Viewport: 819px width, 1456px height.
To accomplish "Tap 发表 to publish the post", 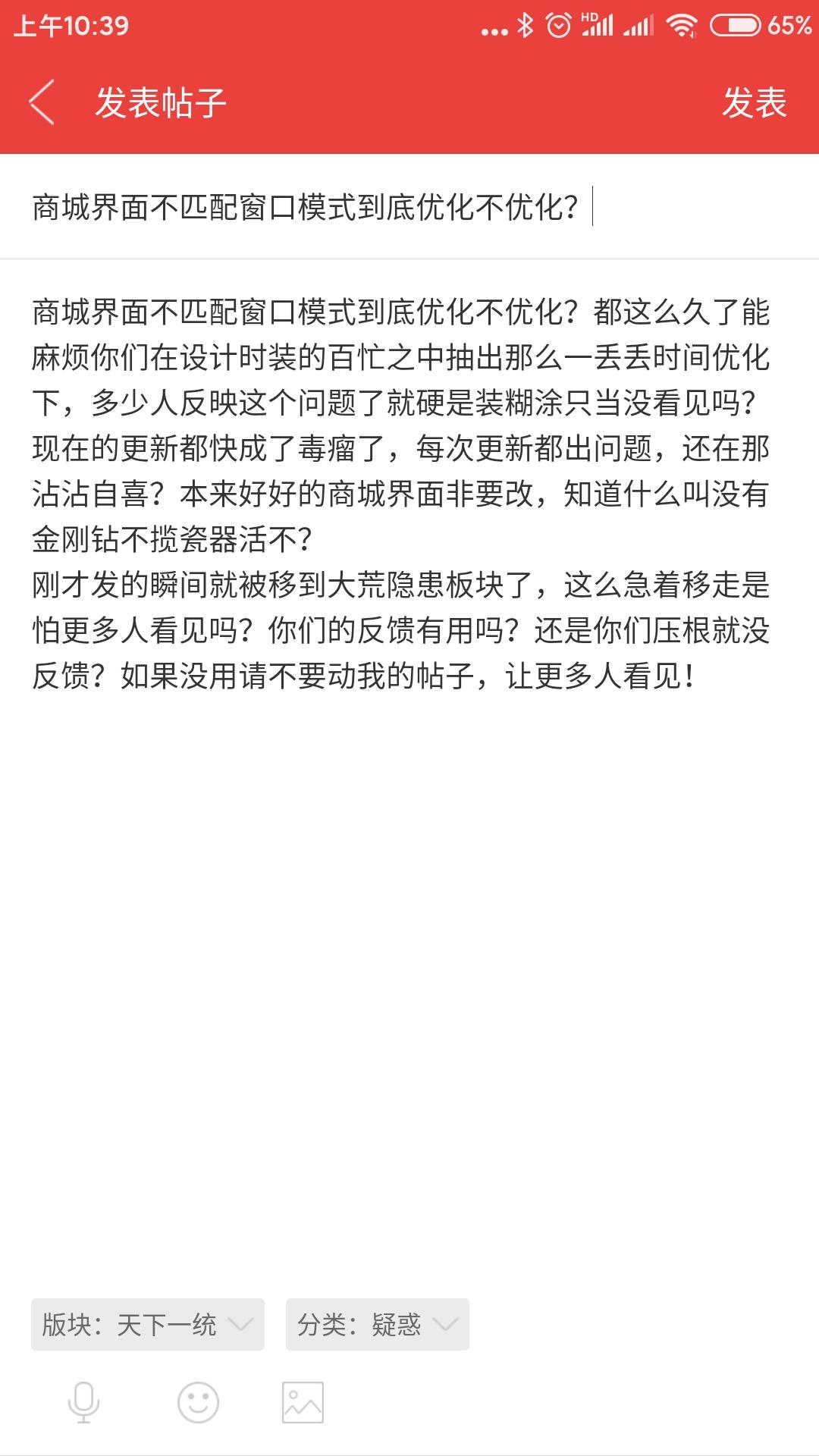I will [755, 102].
